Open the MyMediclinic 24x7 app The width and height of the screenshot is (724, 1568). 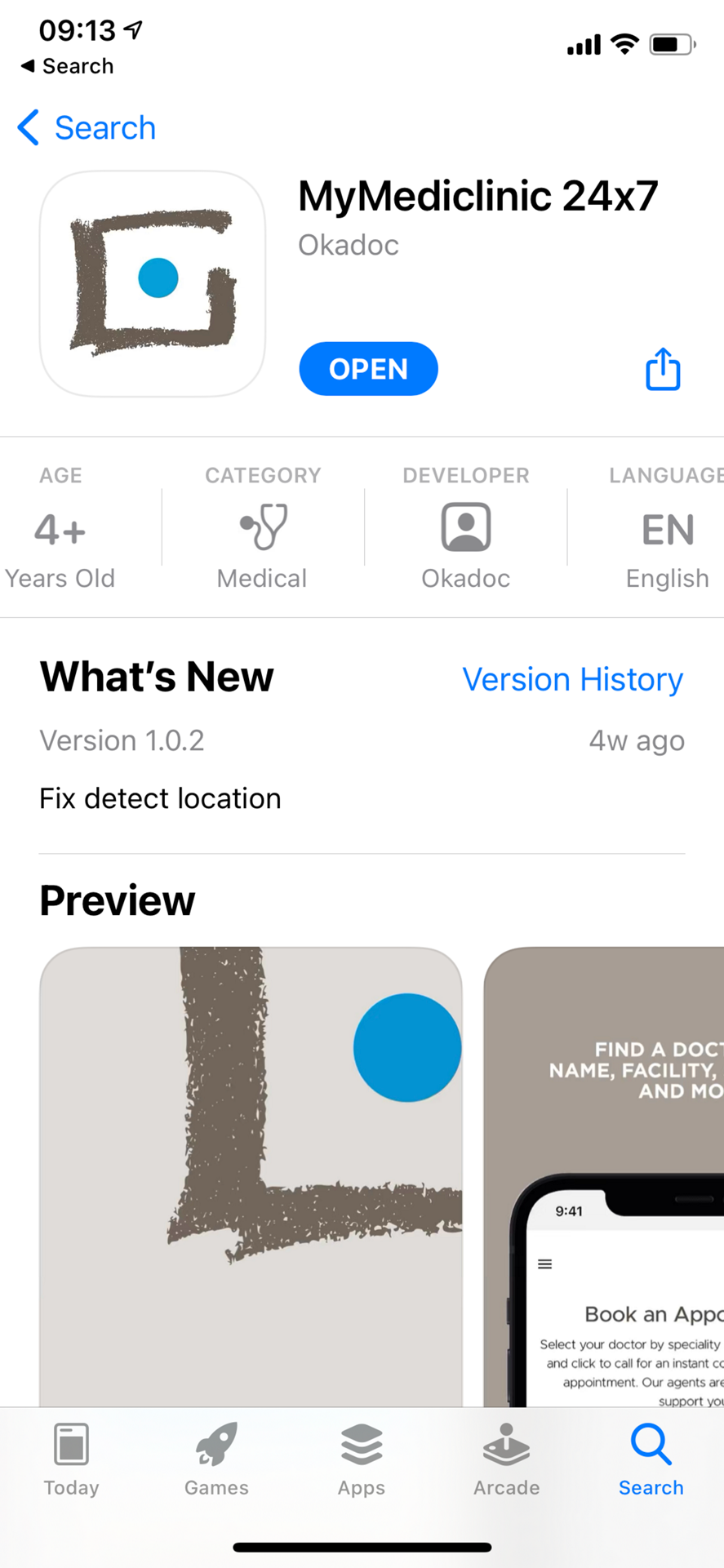368,369
